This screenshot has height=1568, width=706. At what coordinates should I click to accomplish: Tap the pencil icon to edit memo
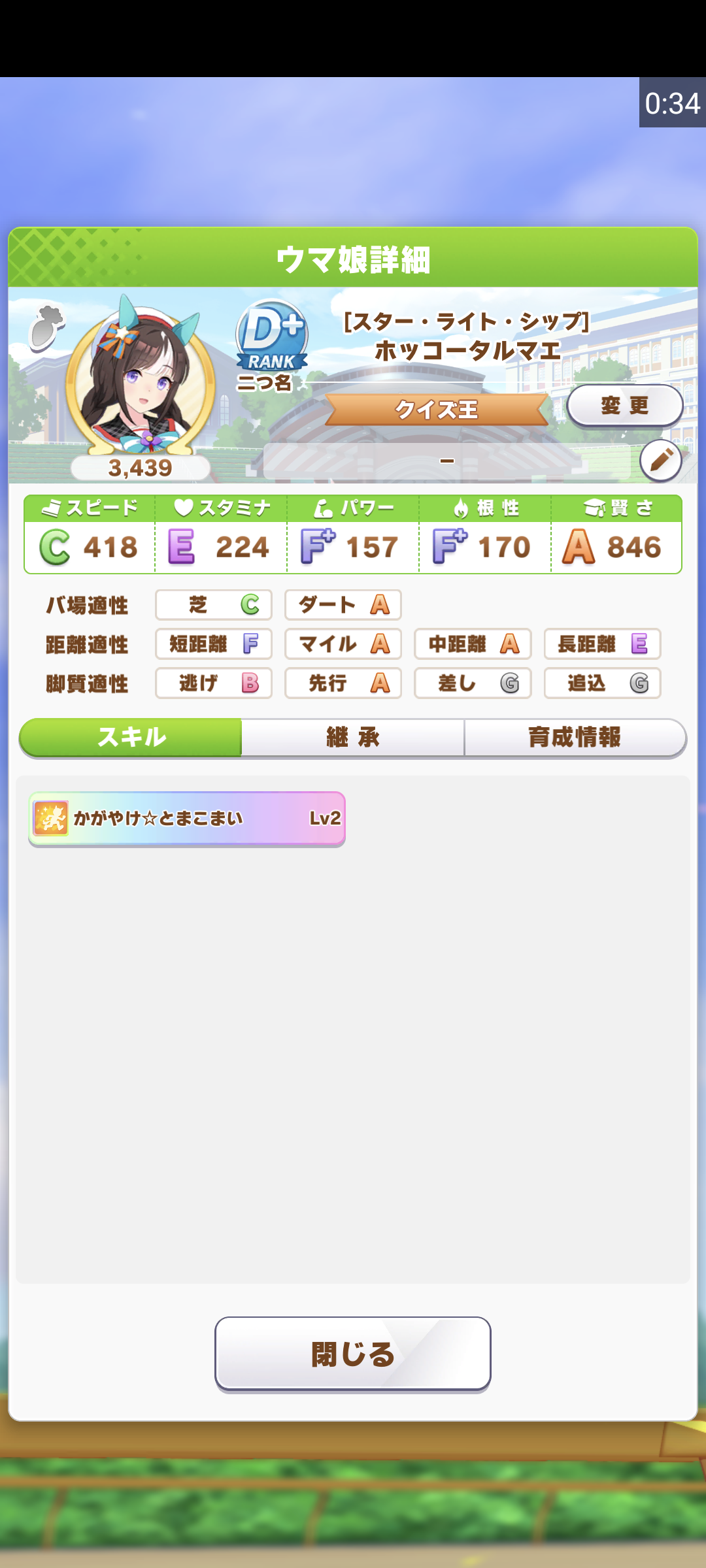(661, 461)
